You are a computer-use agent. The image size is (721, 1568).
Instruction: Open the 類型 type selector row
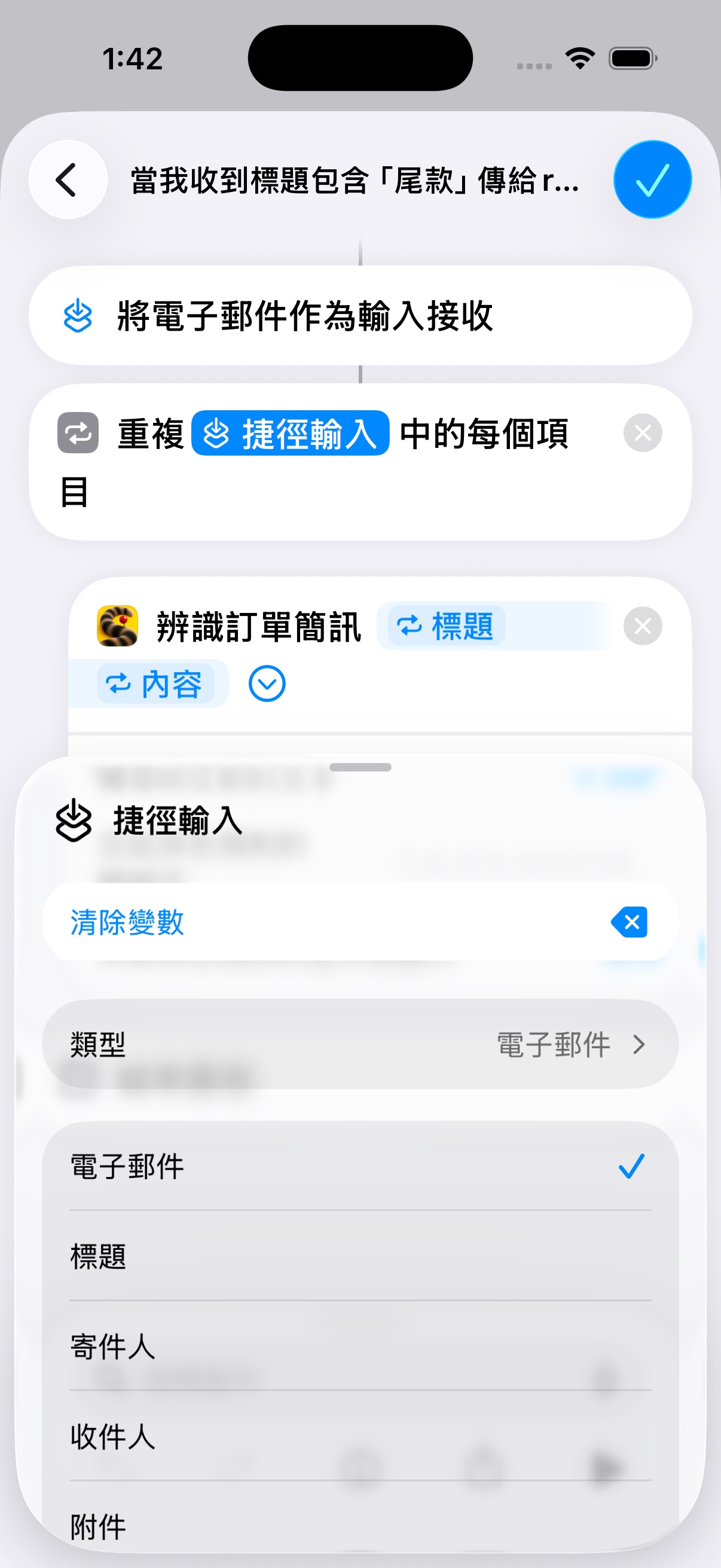pos(360,1045)
